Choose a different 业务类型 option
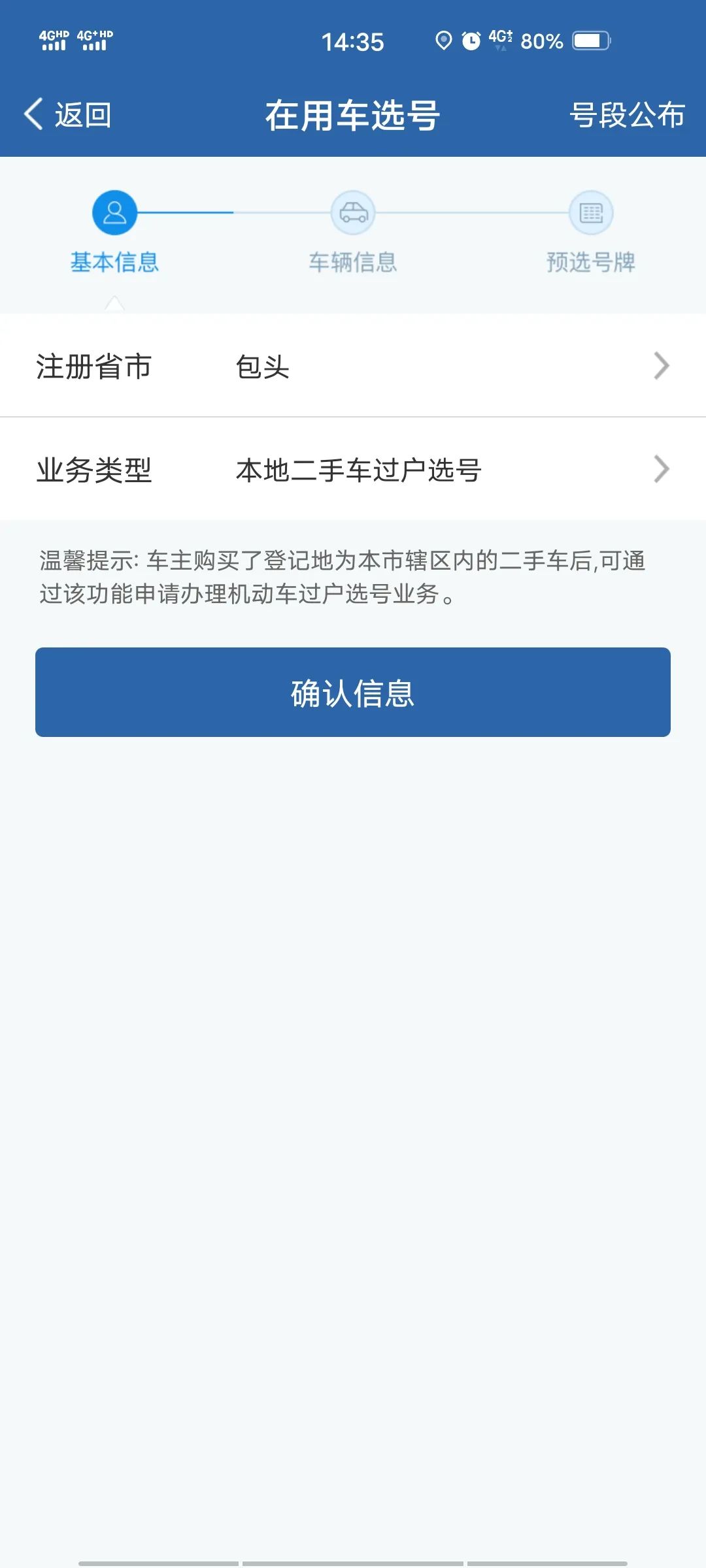 (x=353, y=469)
